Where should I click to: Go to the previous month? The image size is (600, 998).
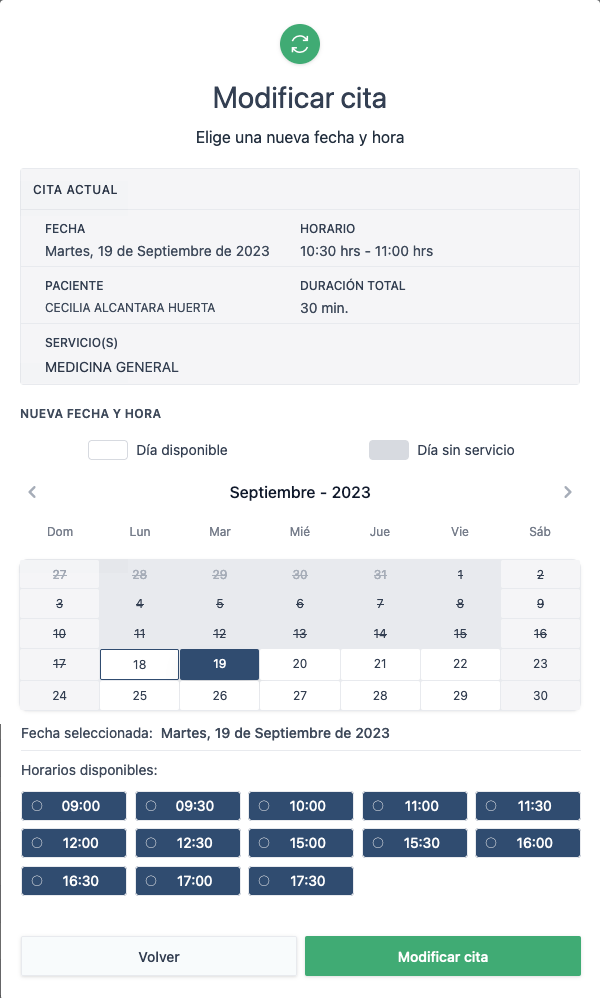(x=32, y=492)
